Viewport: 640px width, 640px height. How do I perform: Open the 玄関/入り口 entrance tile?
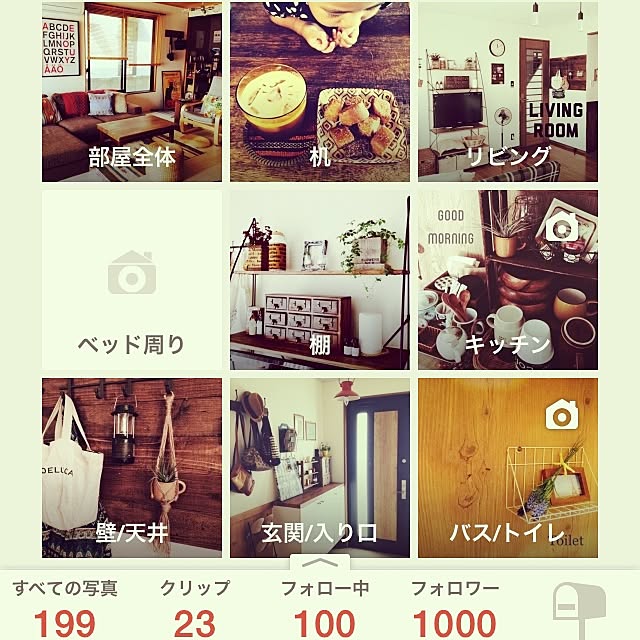click(x=319, y=467)
